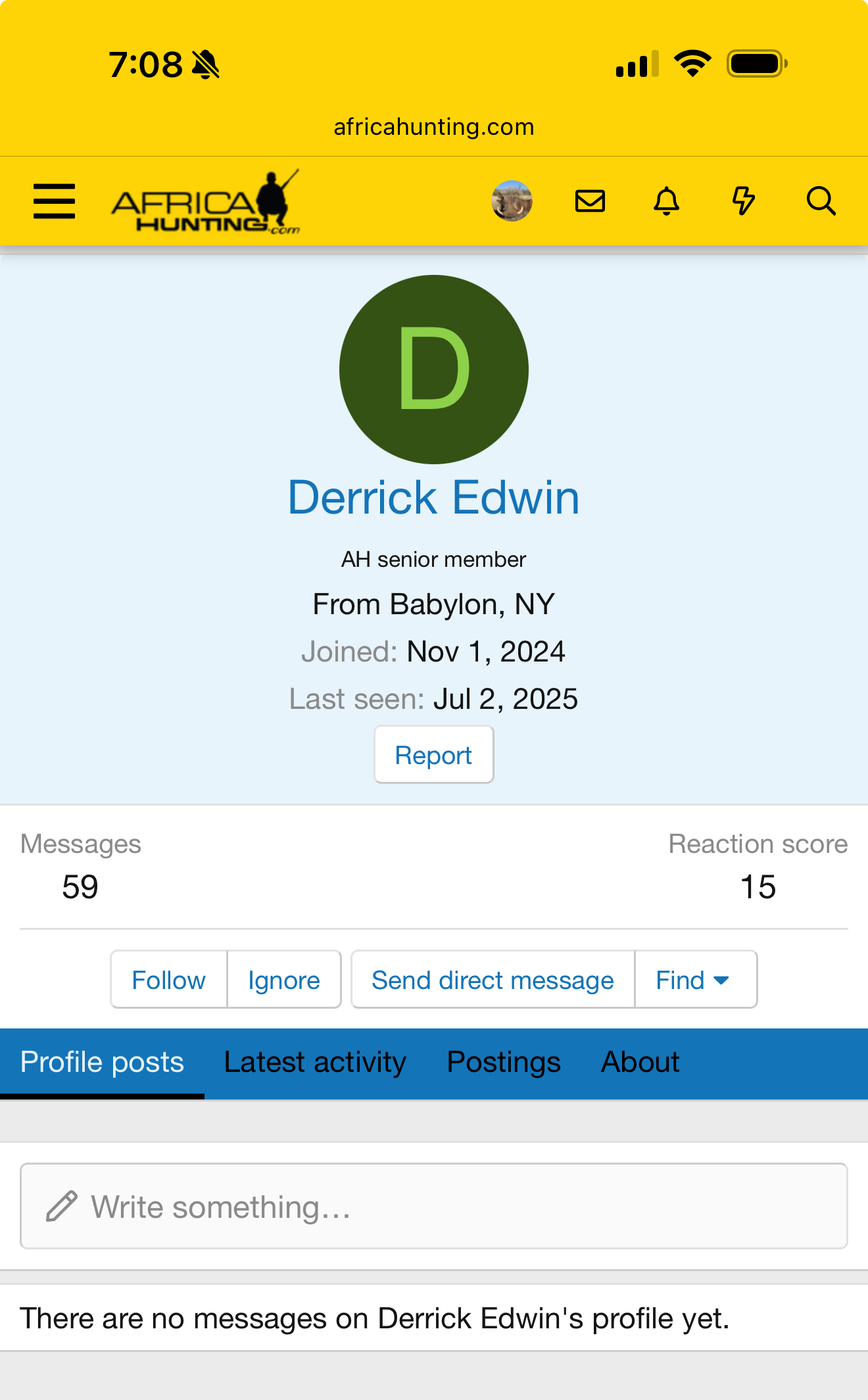
Task: Send direct message to Derrick Edwin
Action: [493, 980]
